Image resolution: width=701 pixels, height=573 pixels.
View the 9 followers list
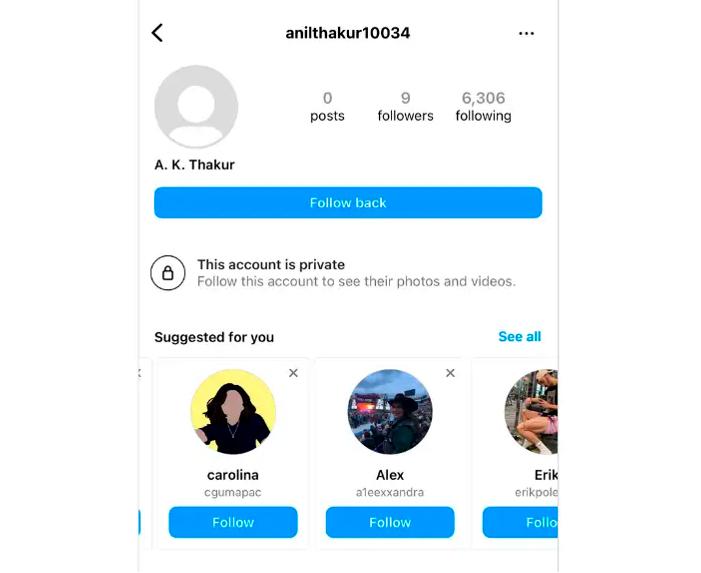[405, 106]
